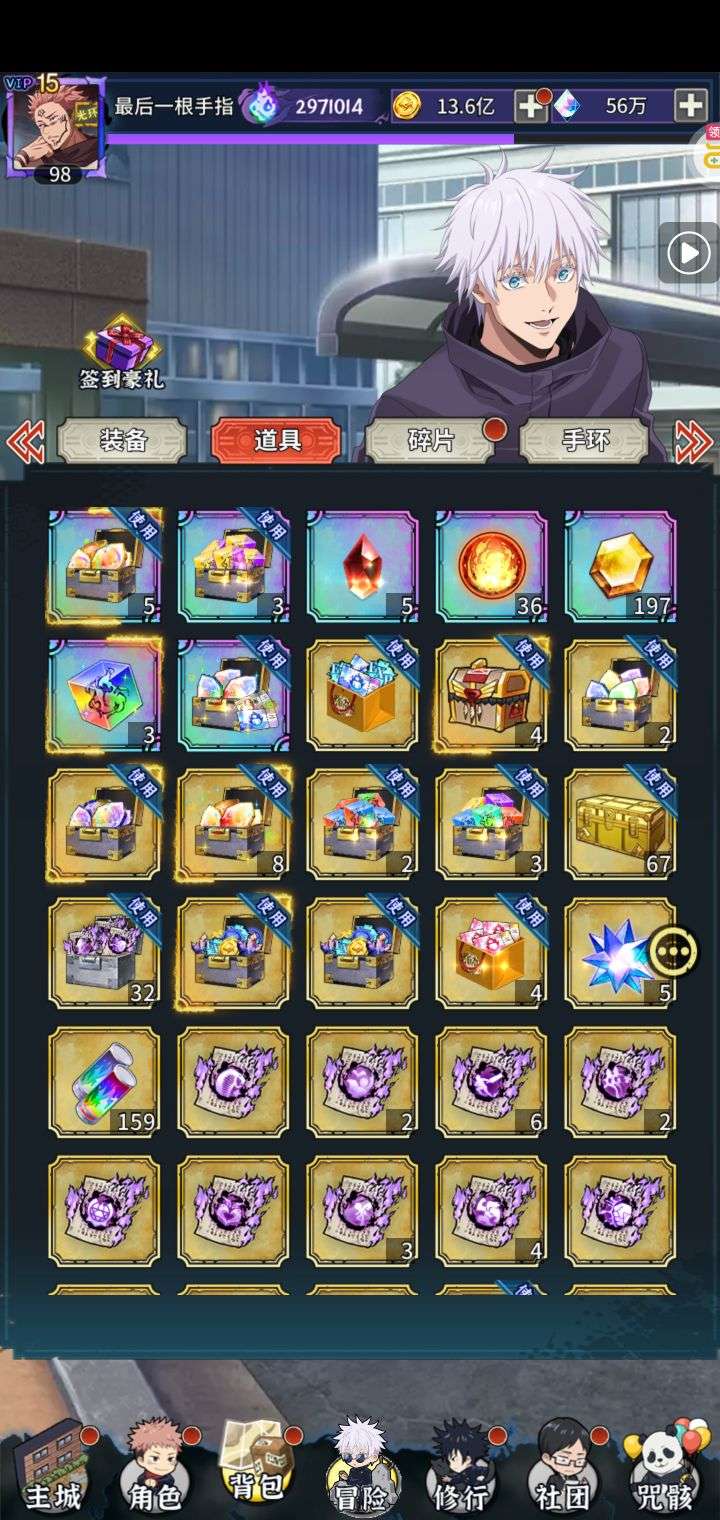Go to the 社团 club section
This screenshot has height=1520, width=720.
565,1468
